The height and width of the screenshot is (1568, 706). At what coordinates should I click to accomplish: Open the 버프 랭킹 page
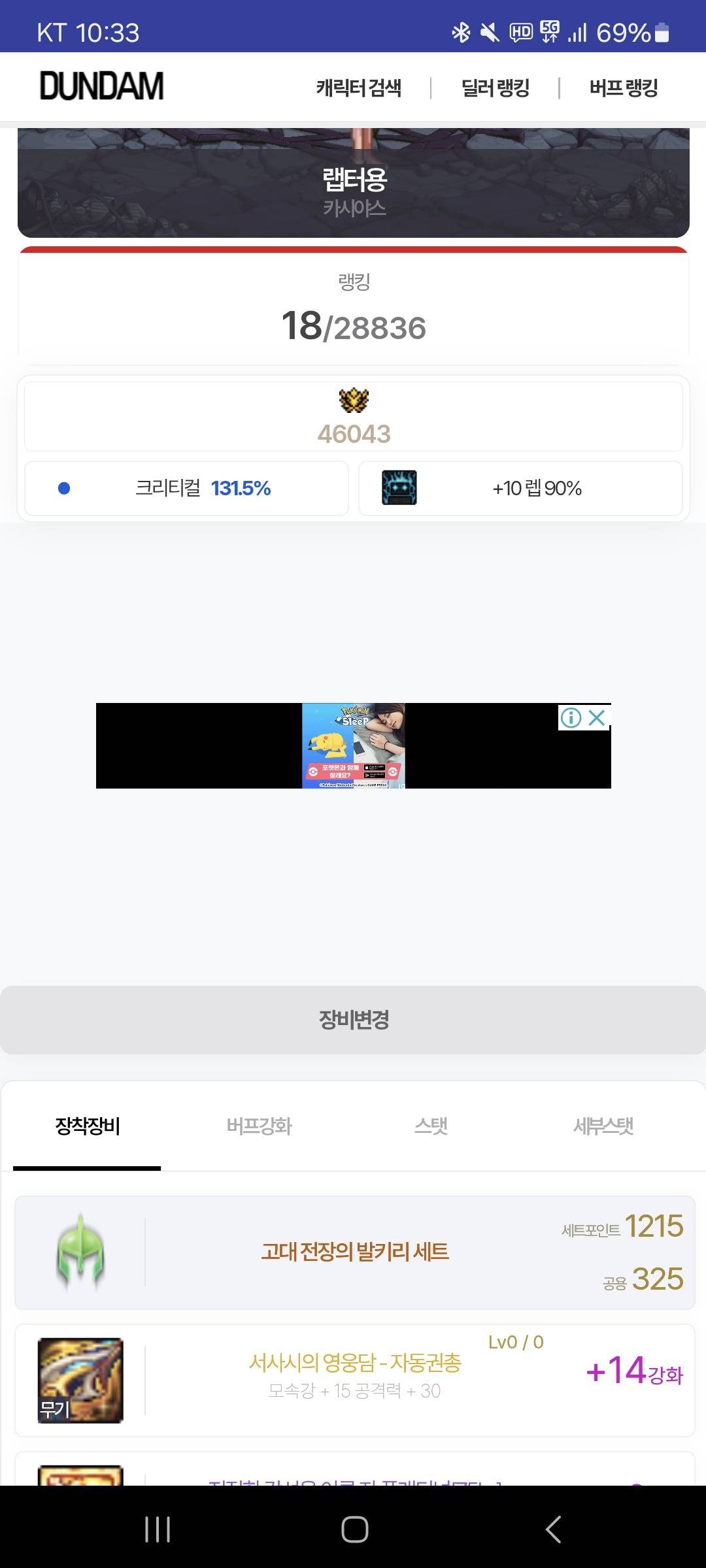(624, 88)
